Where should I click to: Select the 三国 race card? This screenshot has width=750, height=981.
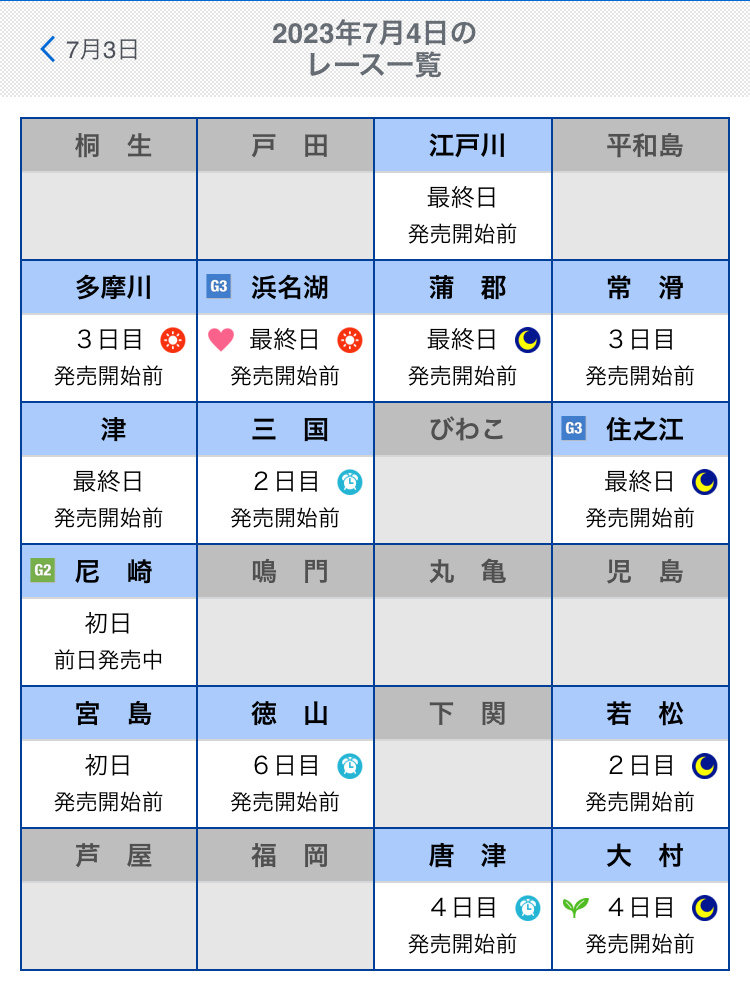[286, 473]
